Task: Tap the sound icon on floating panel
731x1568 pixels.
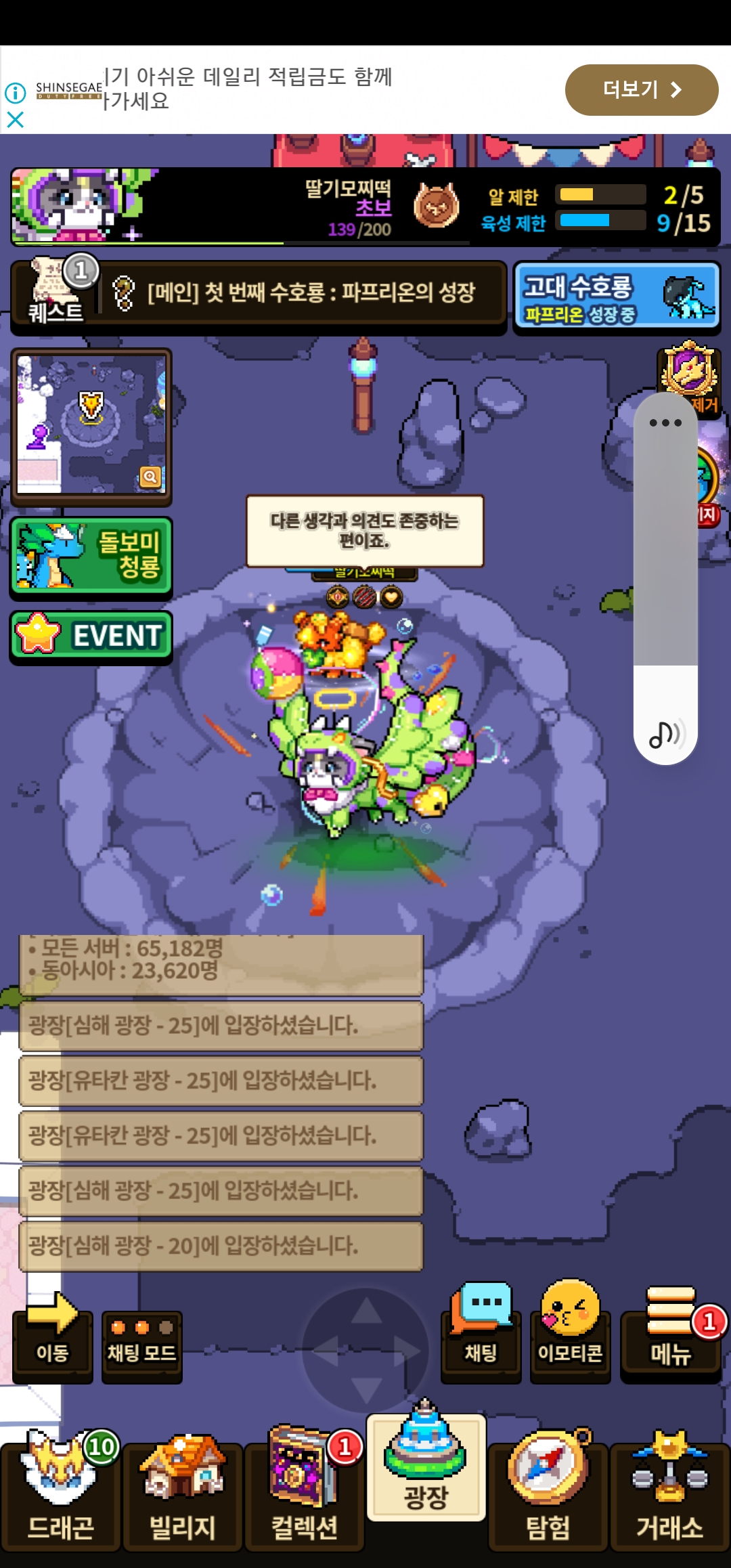Action: [665, 734]
